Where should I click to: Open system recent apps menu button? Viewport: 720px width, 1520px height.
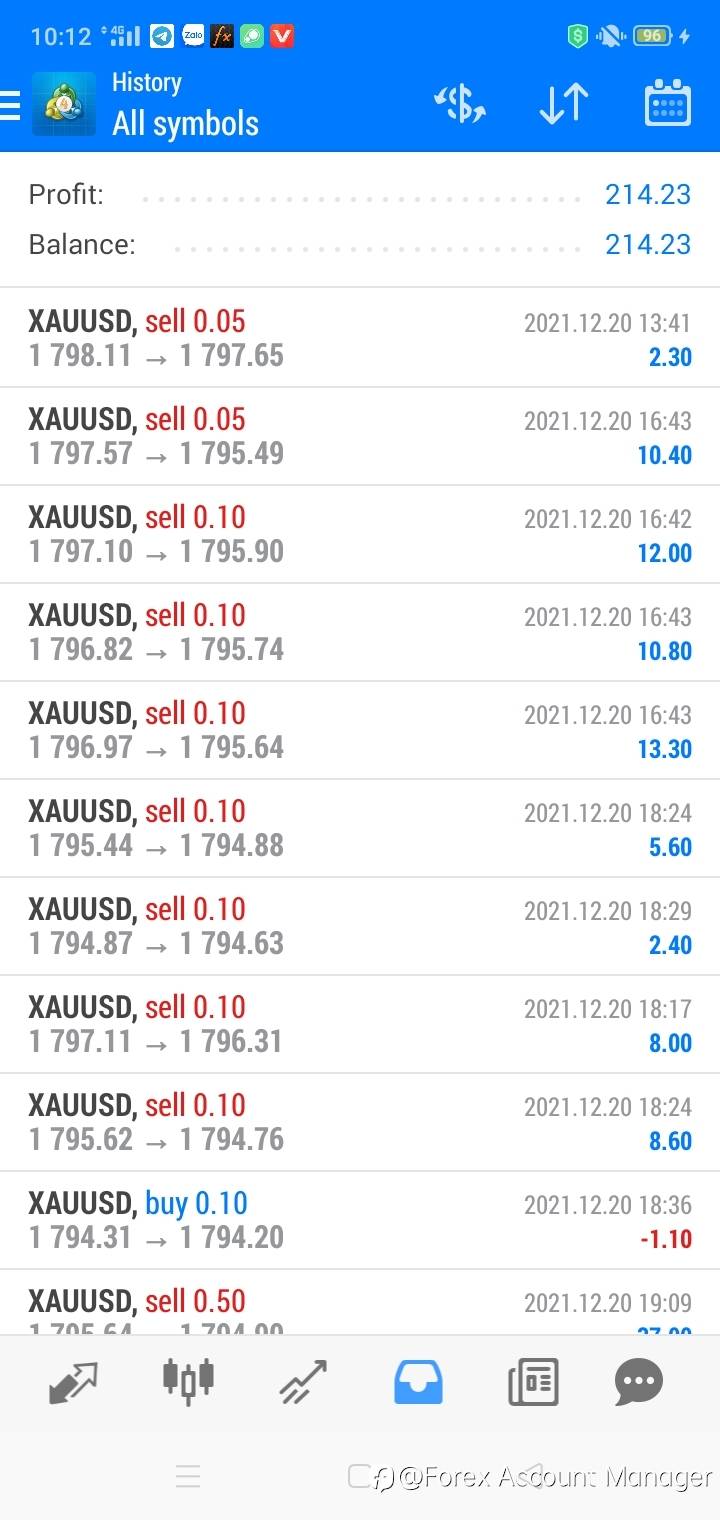pos(188,1476)
